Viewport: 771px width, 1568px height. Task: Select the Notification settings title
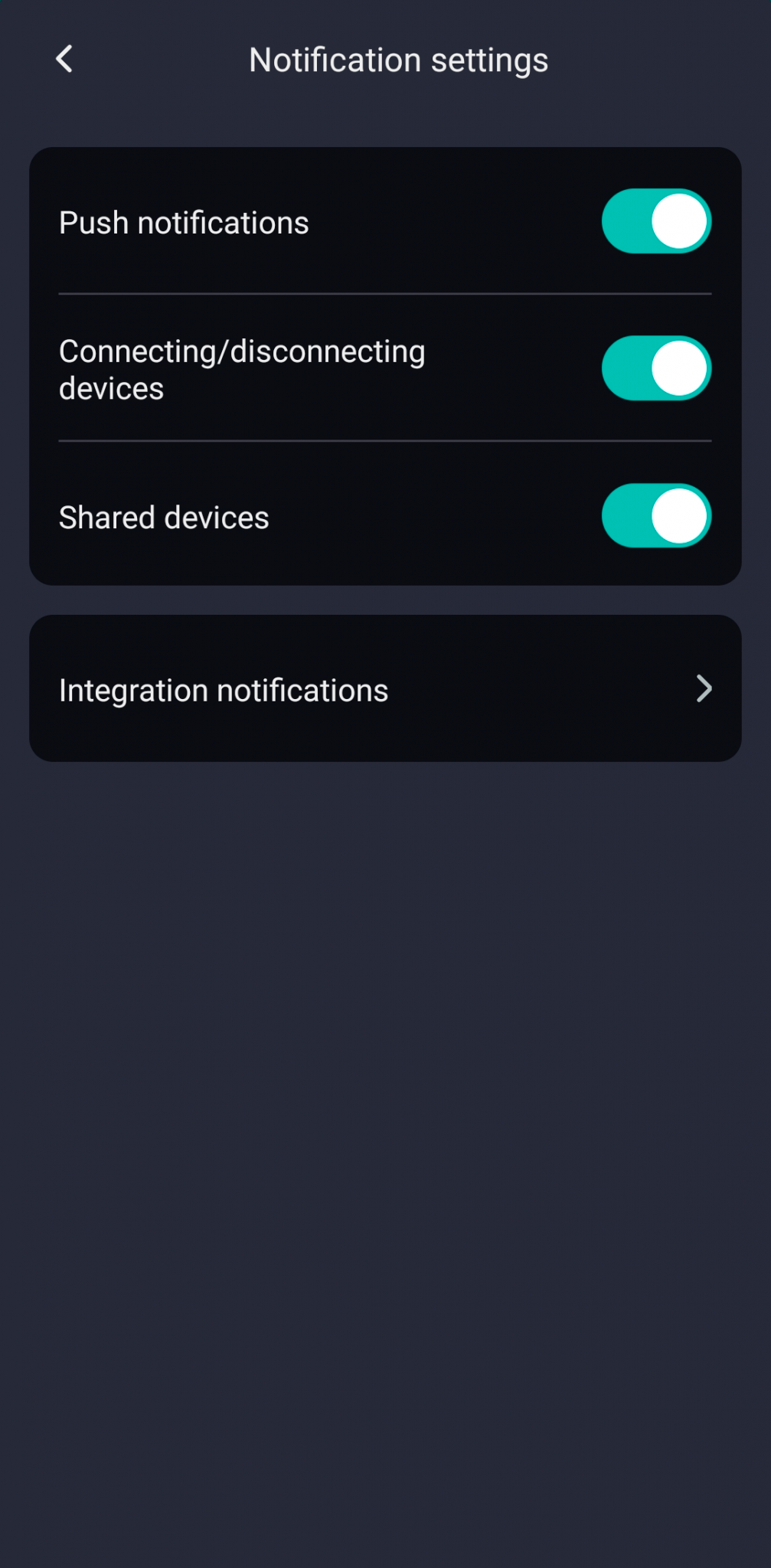coord(397,59)
